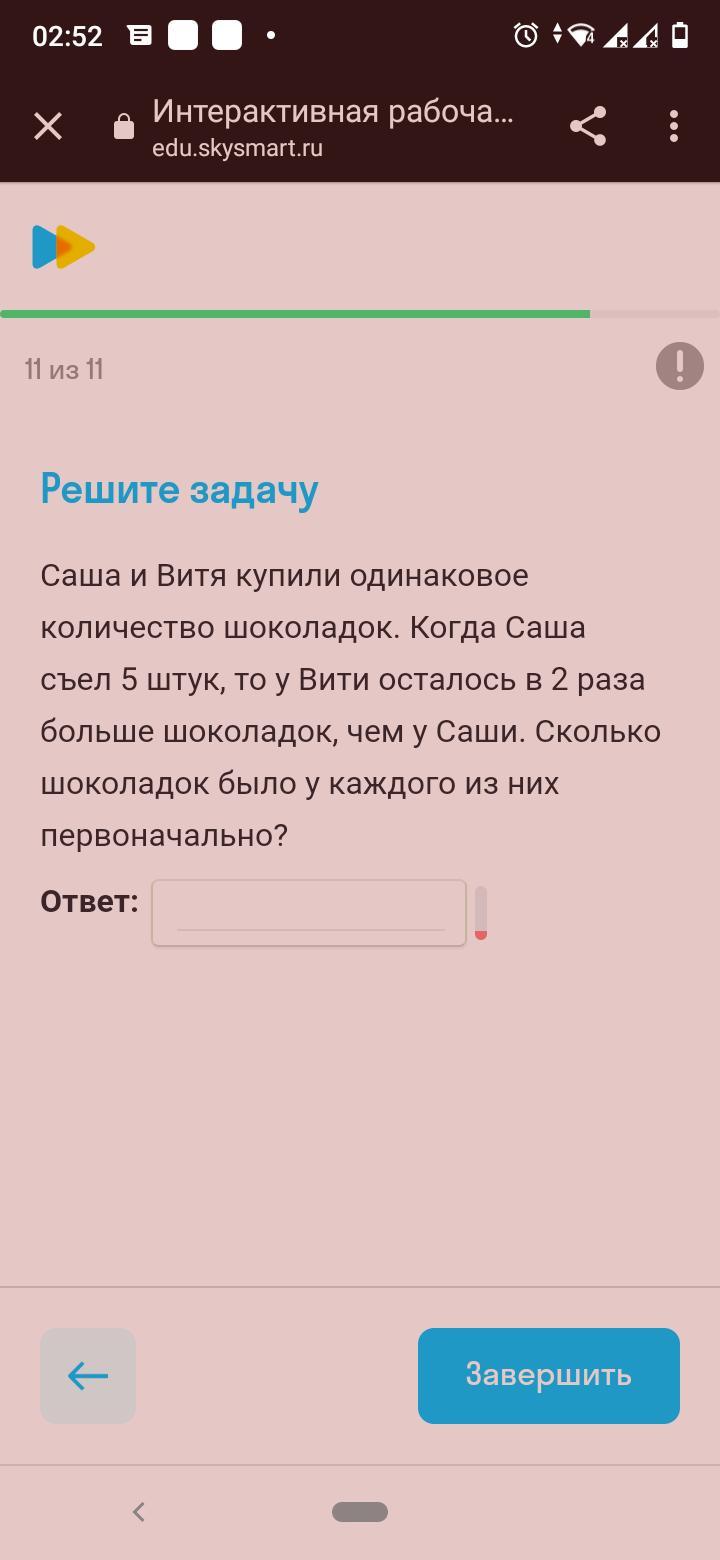Tap the system back arrow
The width and height of the screenshot is (720, 1560).
point(139,1512)
